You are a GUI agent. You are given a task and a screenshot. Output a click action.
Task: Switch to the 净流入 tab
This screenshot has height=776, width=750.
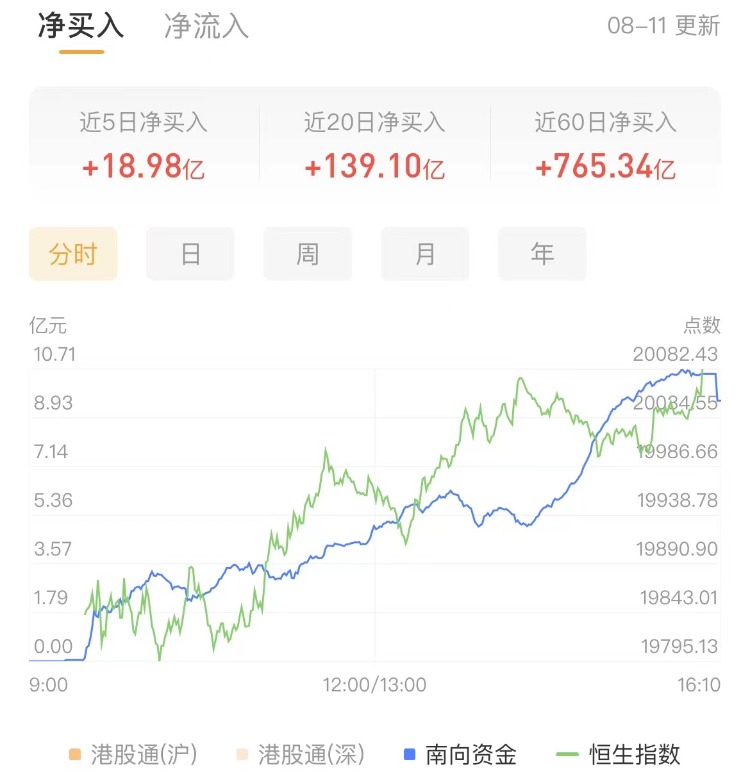click(206, 26)
